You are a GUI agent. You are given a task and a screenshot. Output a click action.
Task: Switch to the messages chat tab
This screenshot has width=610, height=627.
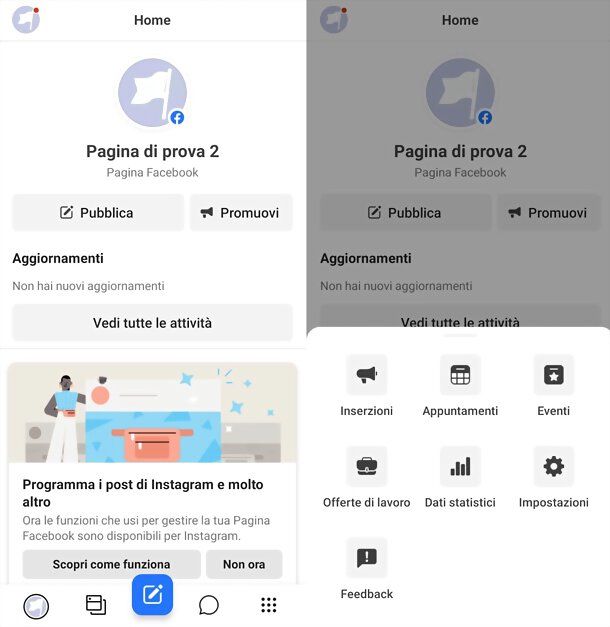coord(209,604)
